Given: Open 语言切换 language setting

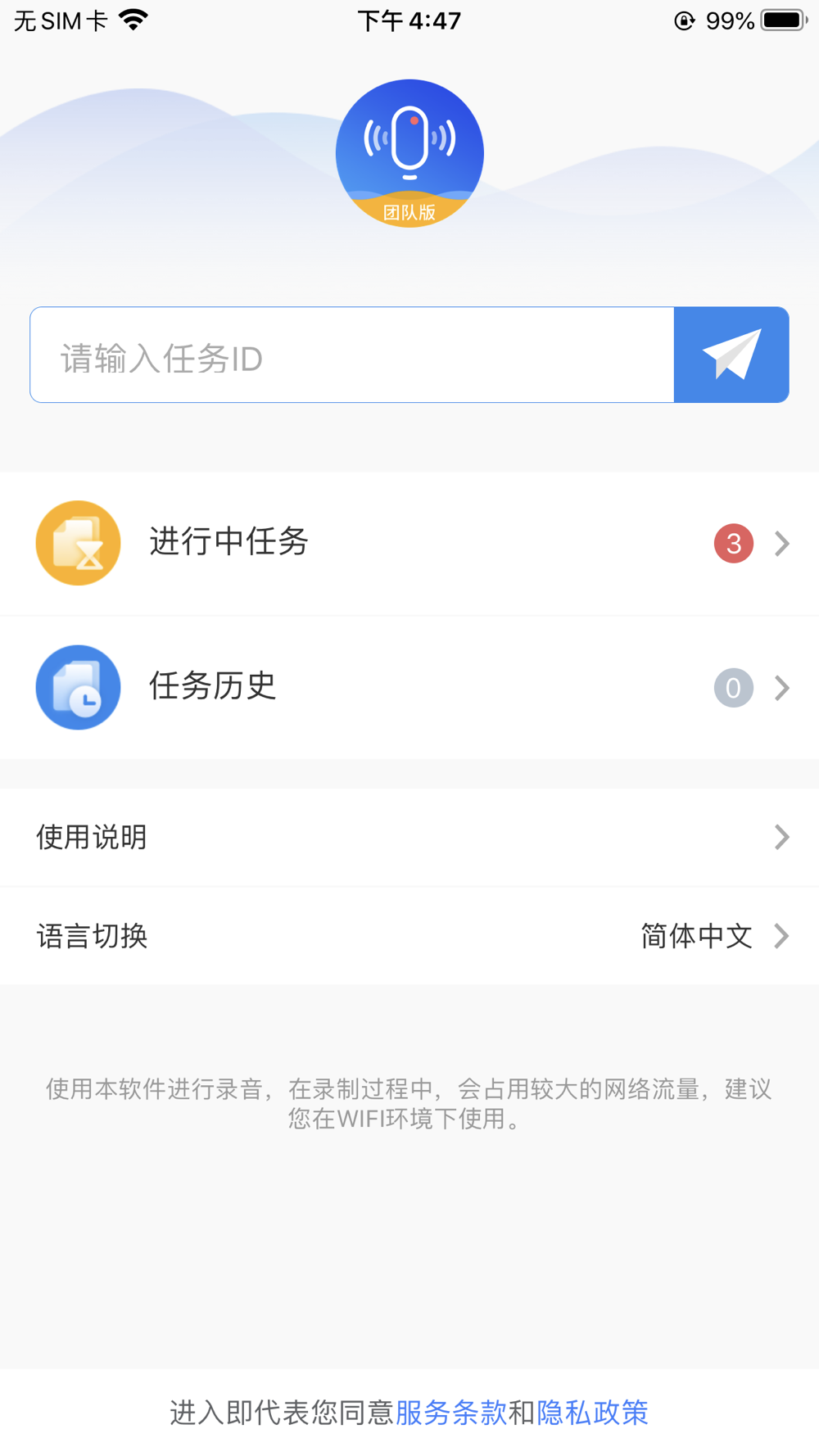Looking at the screenshot, I should click(409, 935).
